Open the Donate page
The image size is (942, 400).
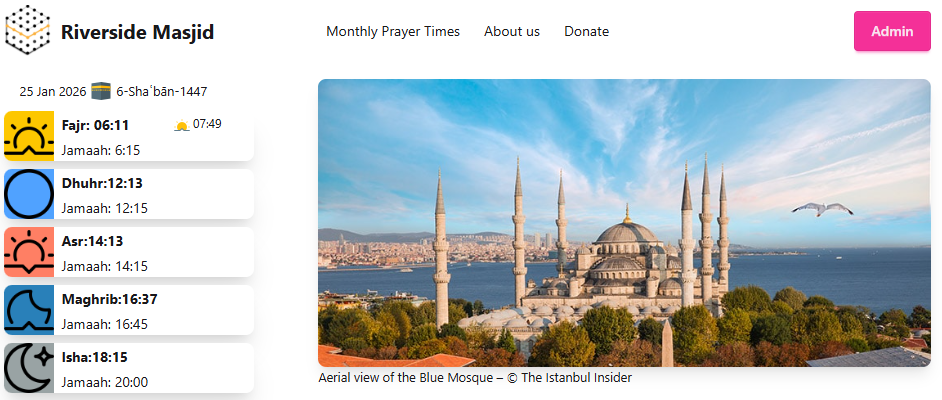tap(586, 31)
